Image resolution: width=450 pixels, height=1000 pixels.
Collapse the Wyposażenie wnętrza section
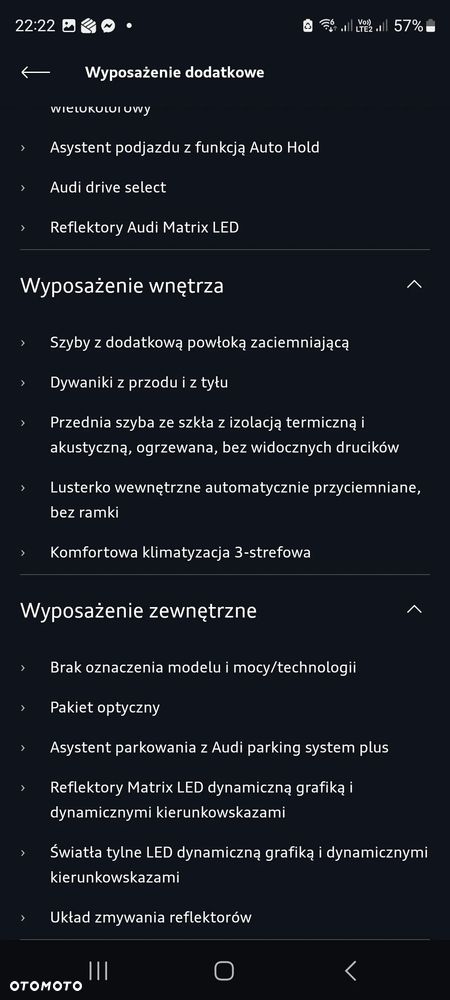[x=414, y=284]
